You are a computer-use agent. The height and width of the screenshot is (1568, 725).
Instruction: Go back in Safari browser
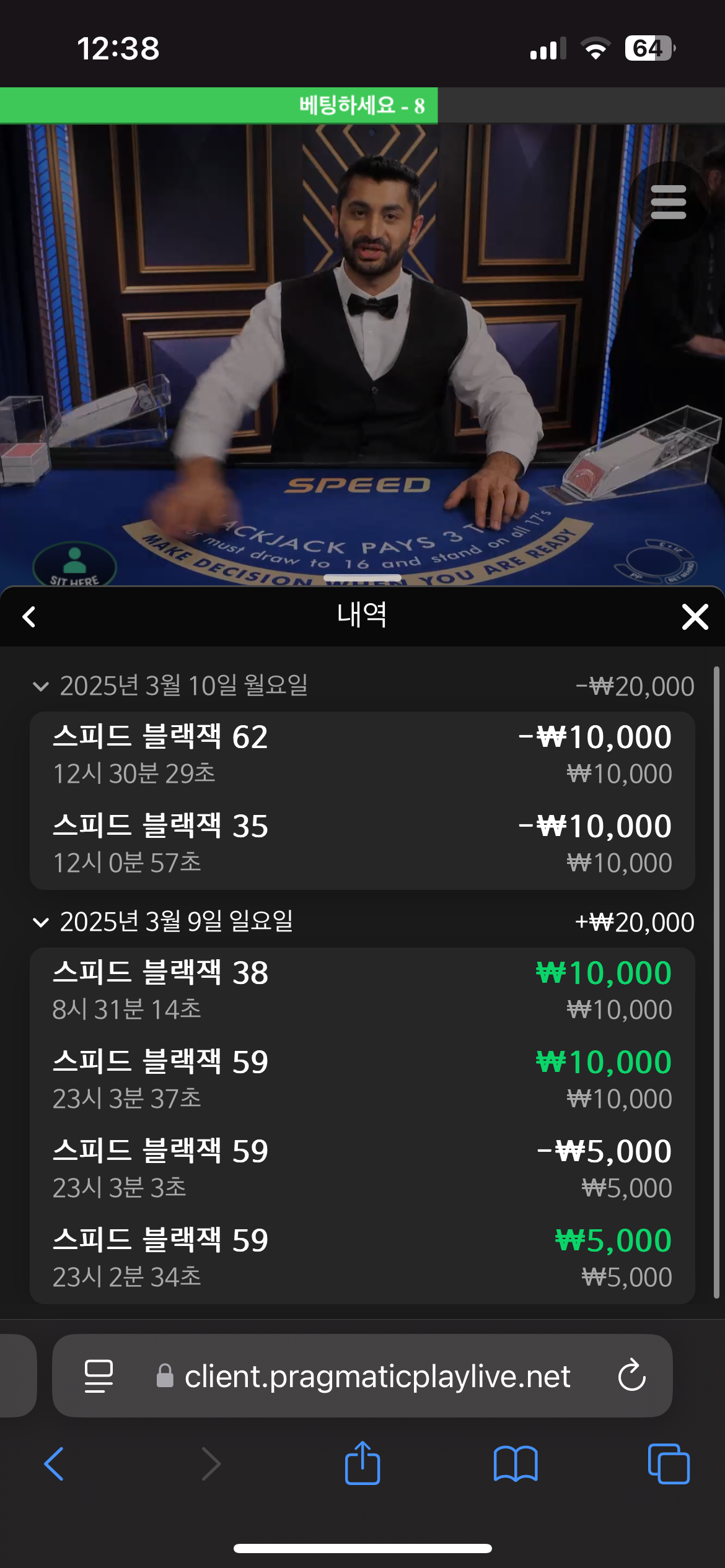54,1464
